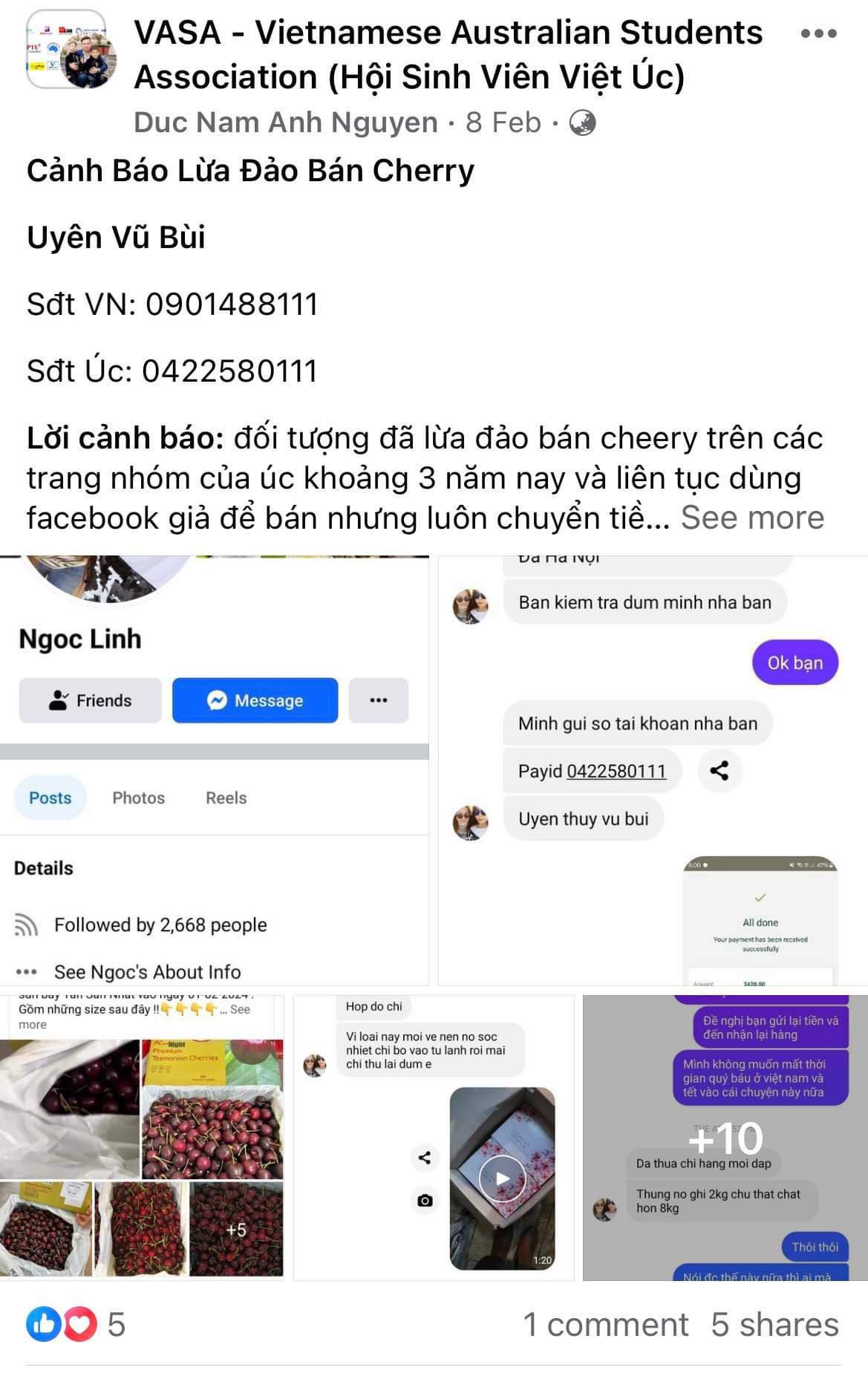The width and height of the screenshot is (868, 1379).
Task: Open the post's three-dot overflow menu
Action: click(818, 33)
